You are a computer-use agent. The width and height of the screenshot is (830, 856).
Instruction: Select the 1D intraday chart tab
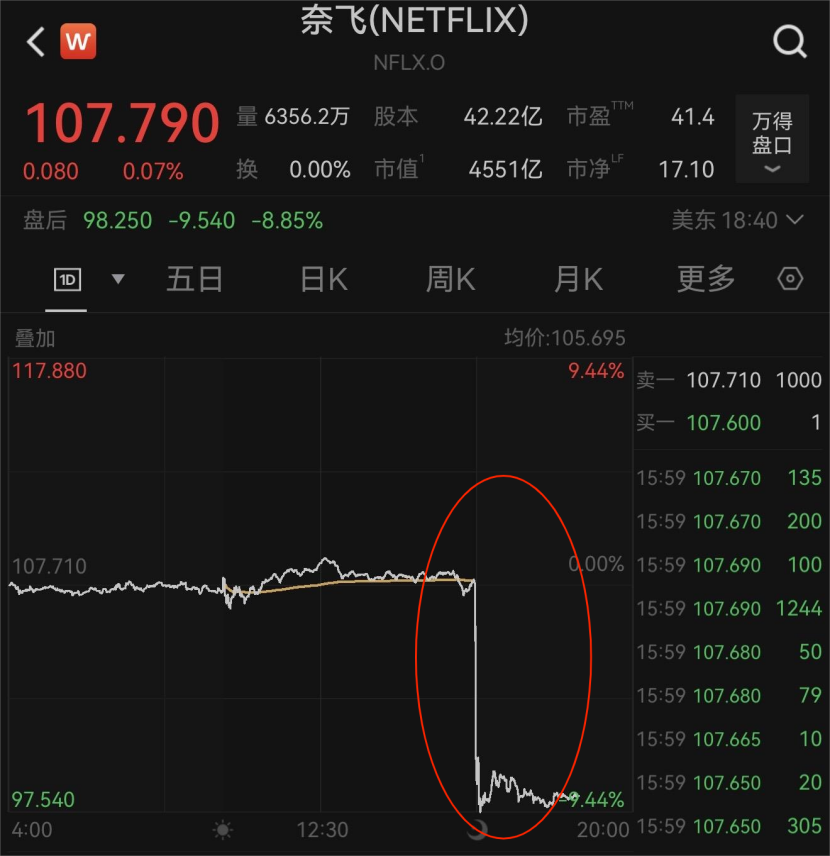(68, 280)
